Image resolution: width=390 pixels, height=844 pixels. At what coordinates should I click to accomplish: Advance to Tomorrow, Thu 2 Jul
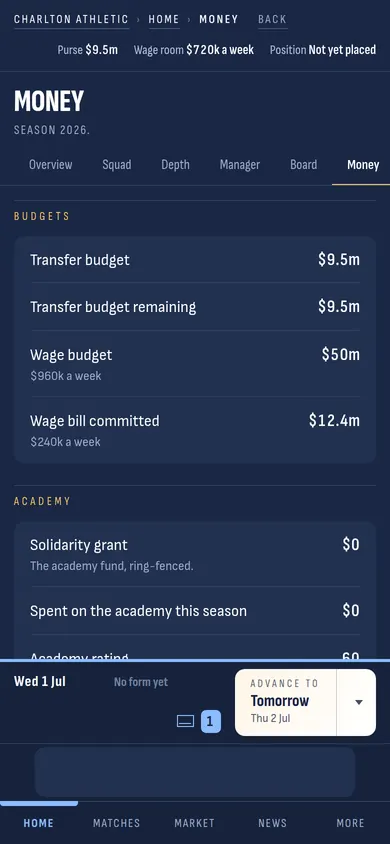point(286,702)
